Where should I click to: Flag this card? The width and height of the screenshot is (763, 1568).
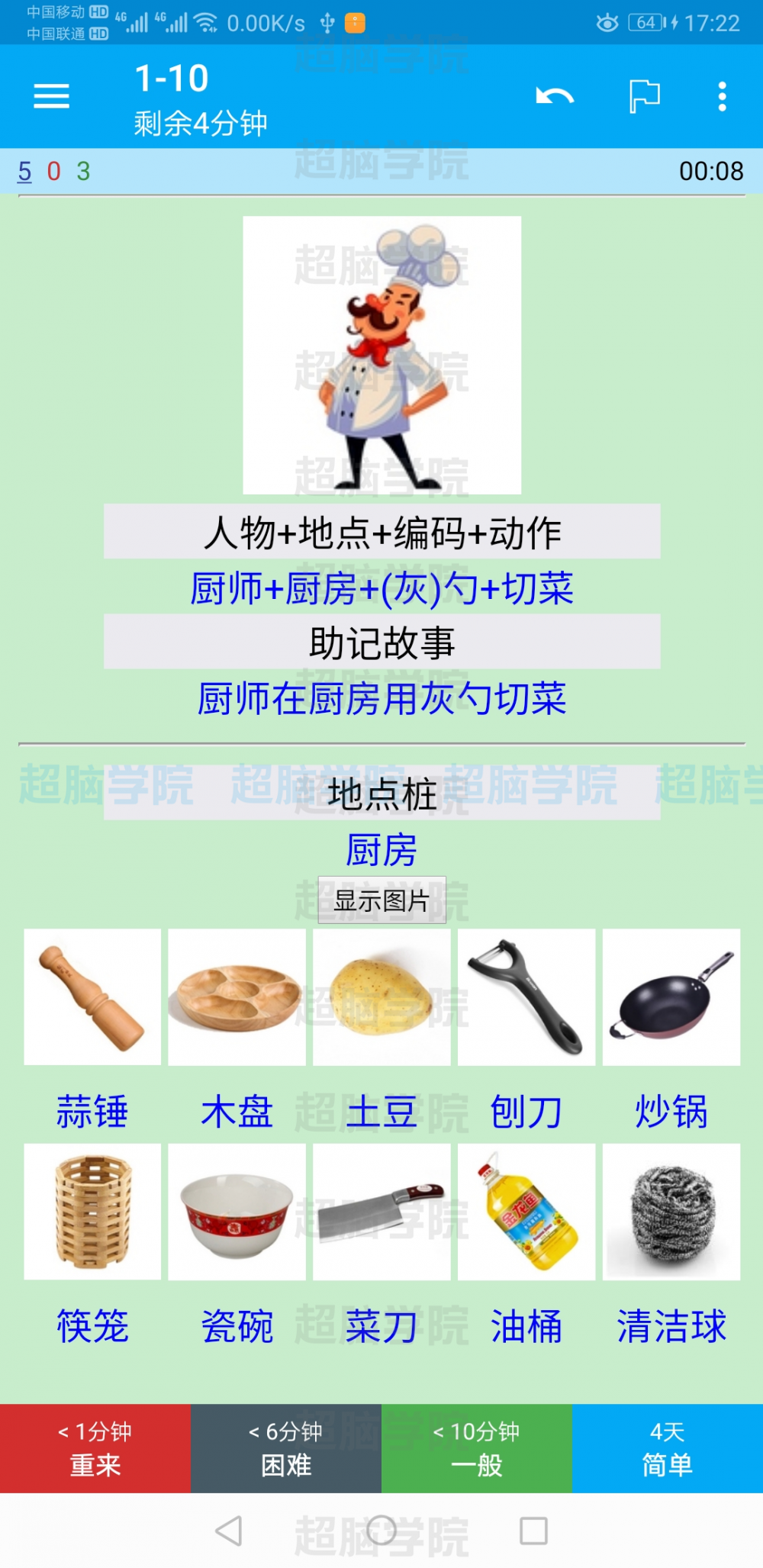[x=644, y=97]
